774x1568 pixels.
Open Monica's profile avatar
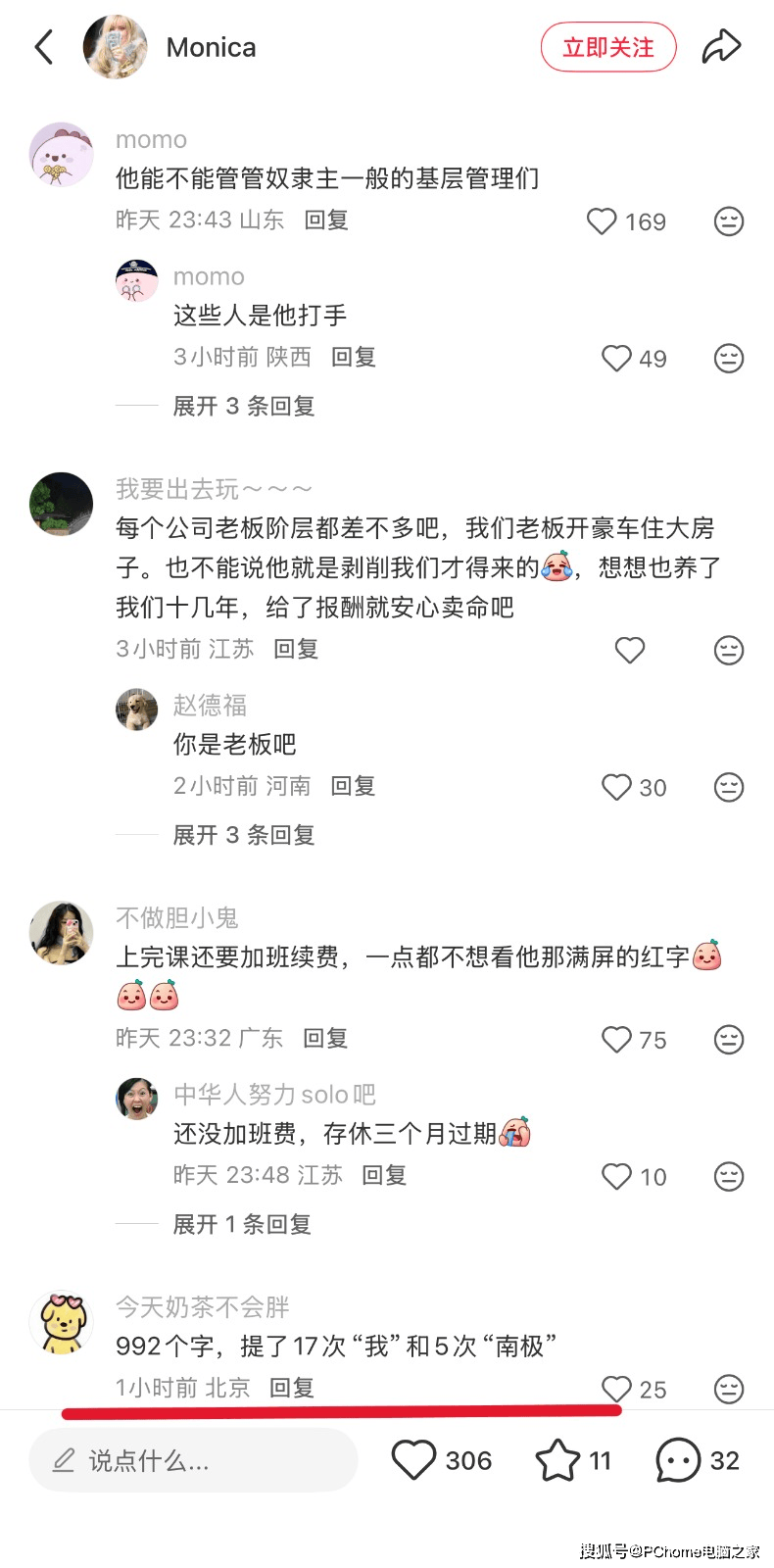click(116, 47)
